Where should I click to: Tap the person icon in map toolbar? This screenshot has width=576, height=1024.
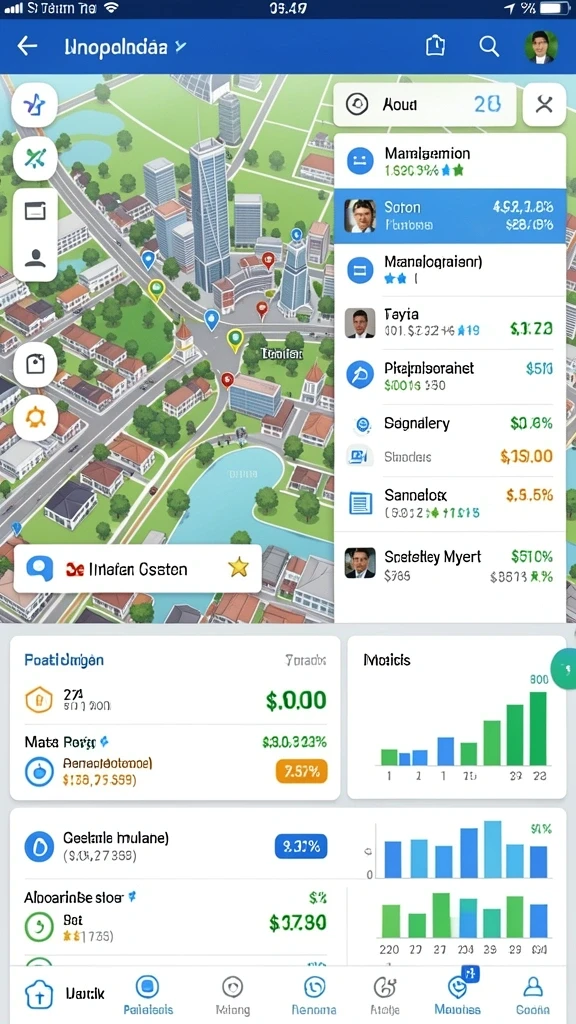click(35, 257)
